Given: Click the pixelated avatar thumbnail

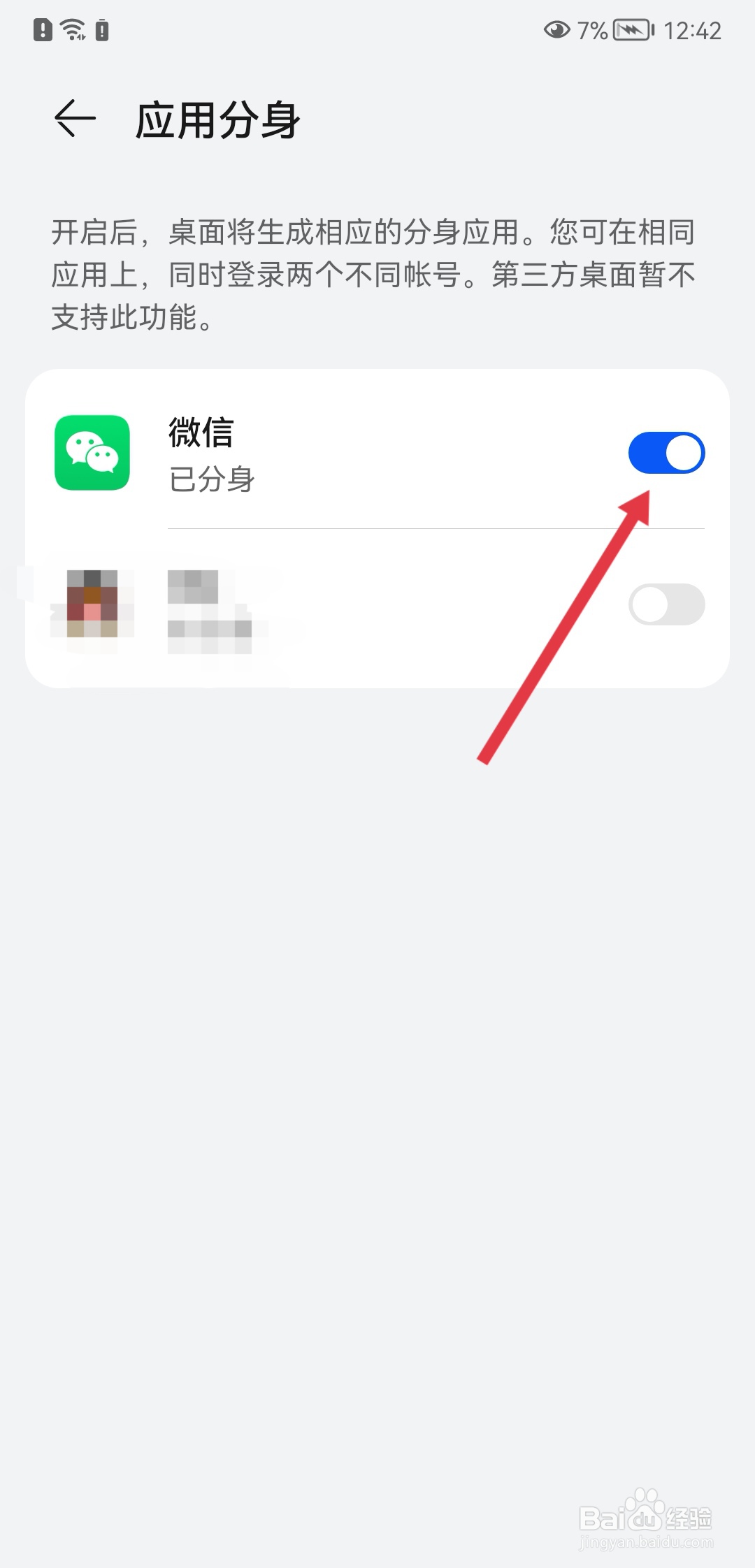Looking at the screenshot, I should 92,603.
